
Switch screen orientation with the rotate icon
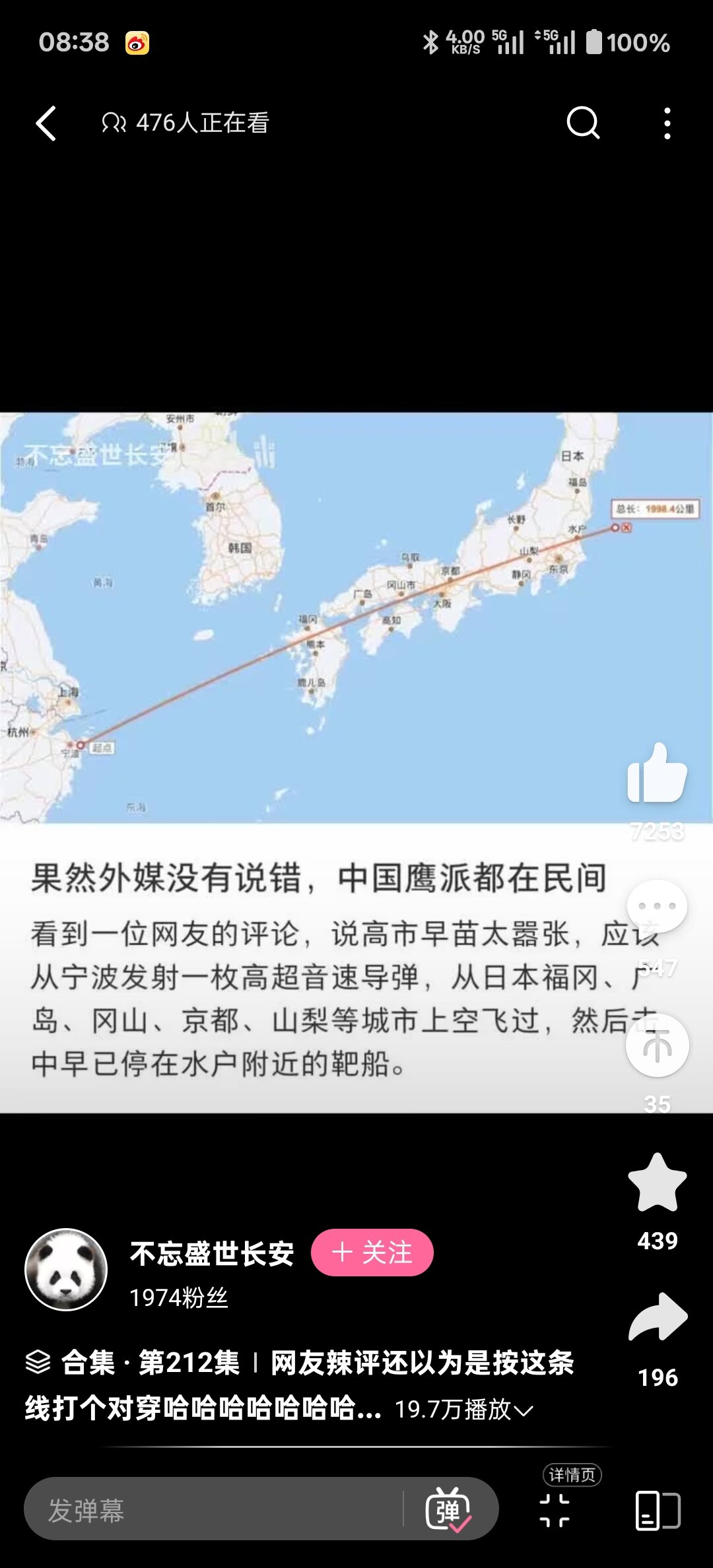pos(658,1510)
